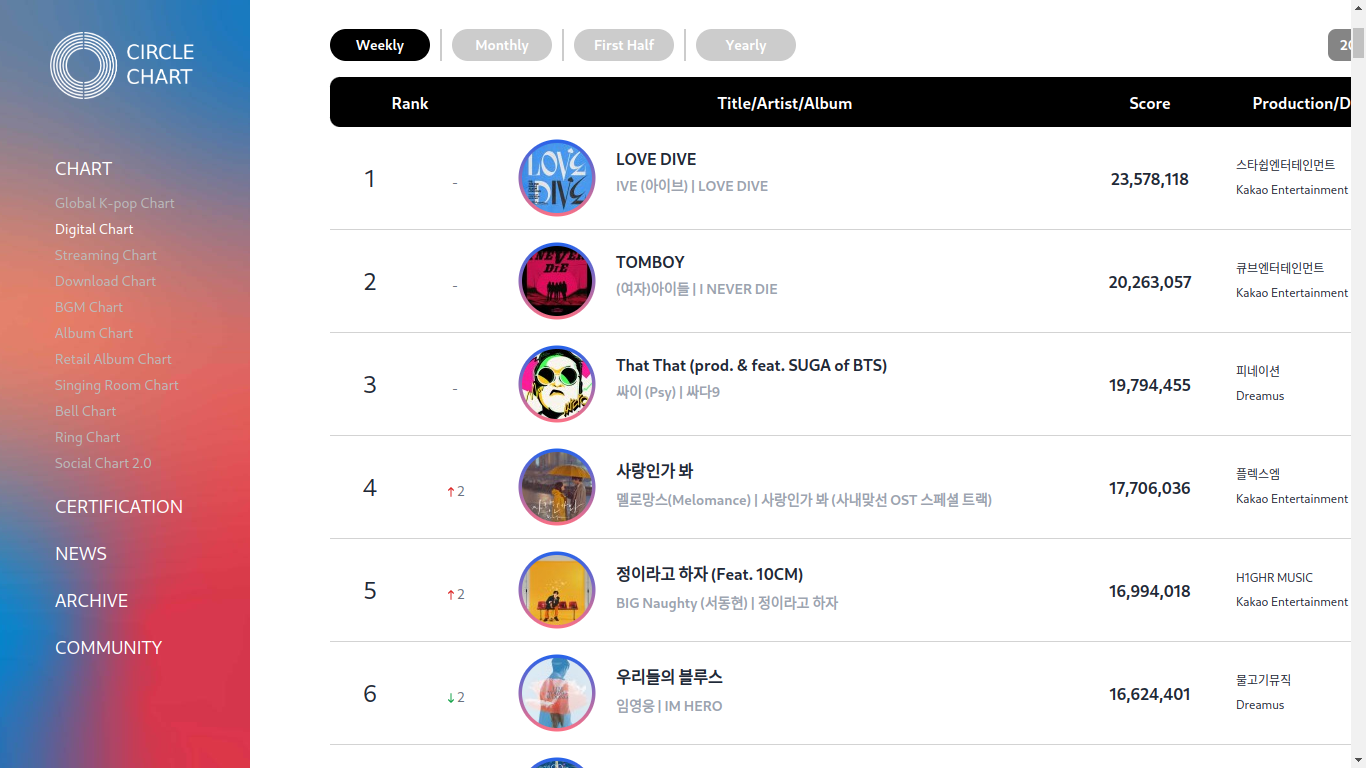This screenshot has height=768, width=1366.
Task: Select the First Half chart tab
Action: 623,45
